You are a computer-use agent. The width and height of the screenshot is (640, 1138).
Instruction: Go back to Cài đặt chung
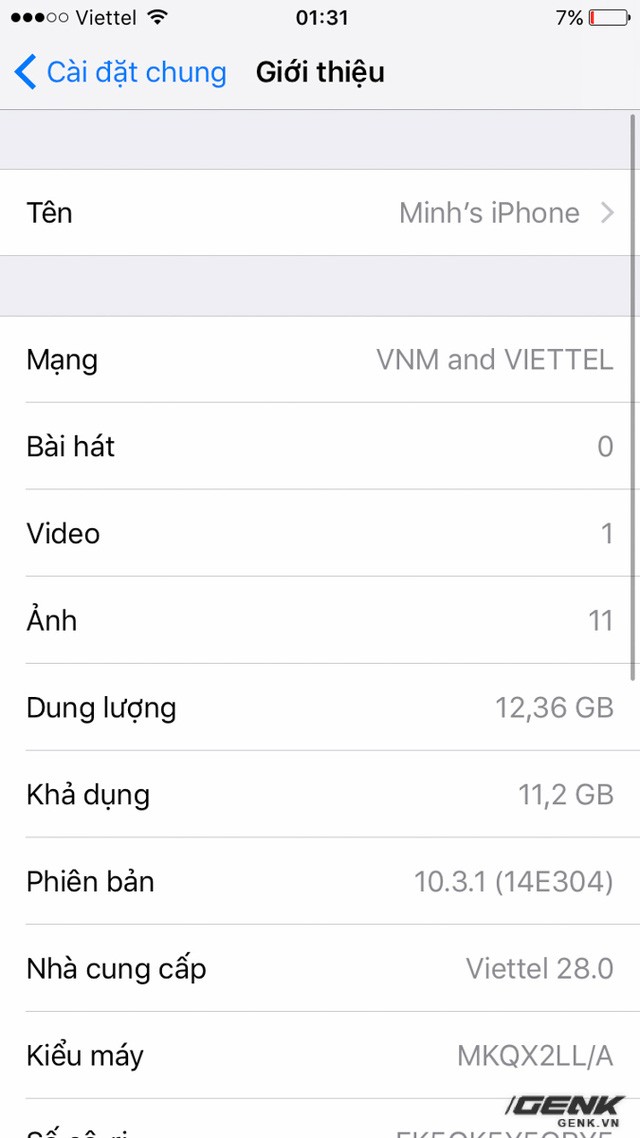tap(120, 72)
